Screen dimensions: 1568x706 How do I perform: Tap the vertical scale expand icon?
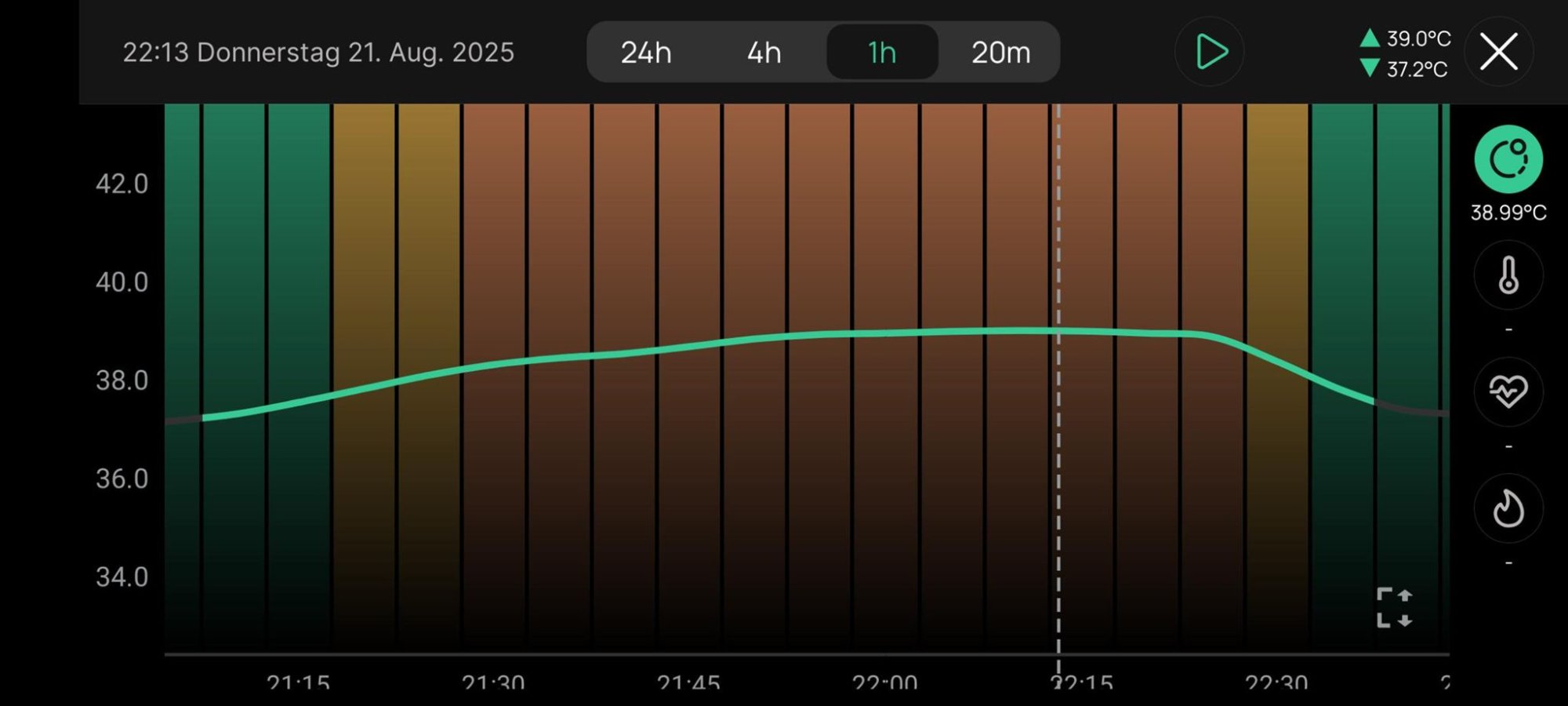click(x=1394, y=607)
